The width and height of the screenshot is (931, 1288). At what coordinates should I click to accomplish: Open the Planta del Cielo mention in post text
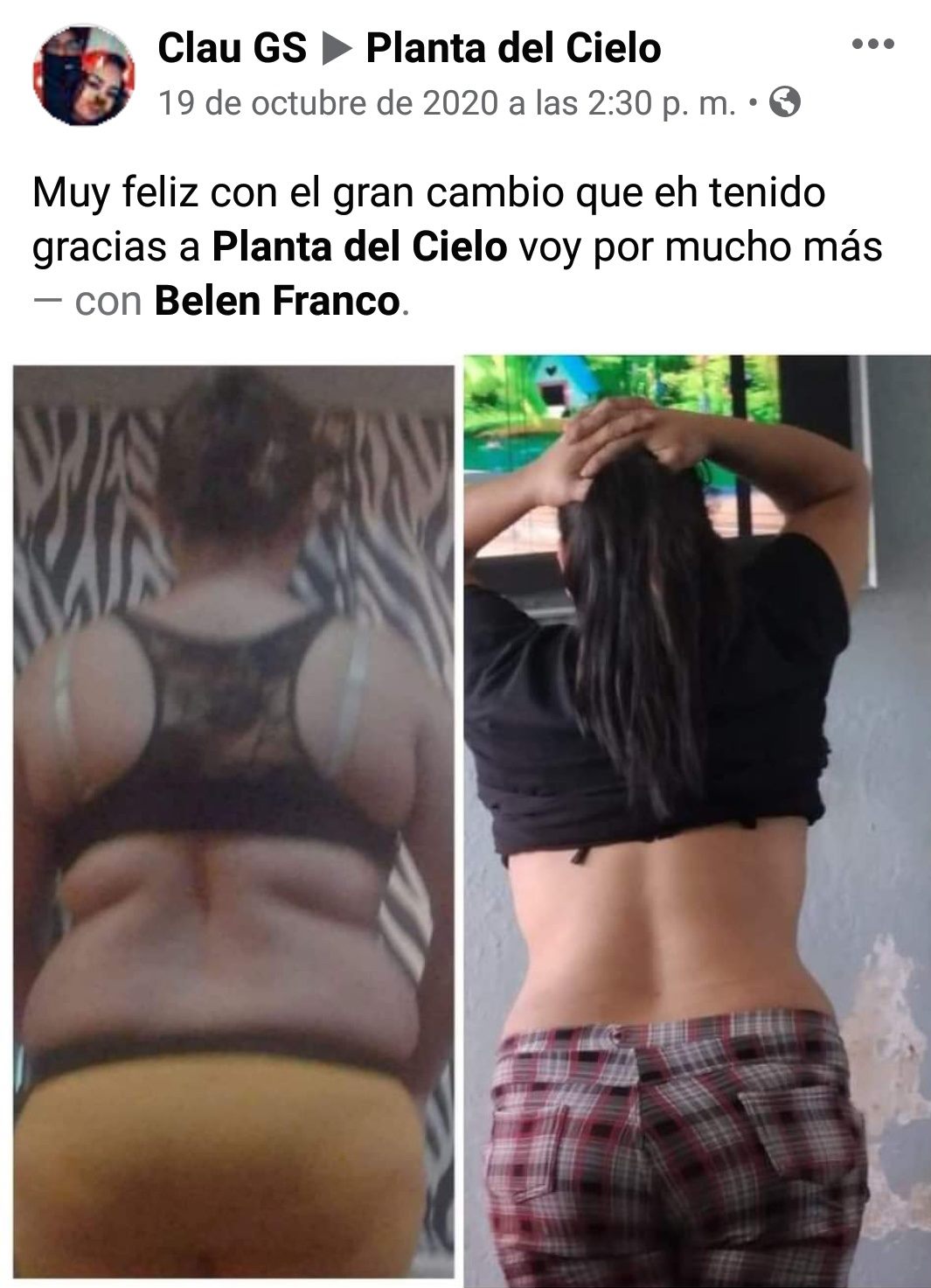[x=359, y=247]
